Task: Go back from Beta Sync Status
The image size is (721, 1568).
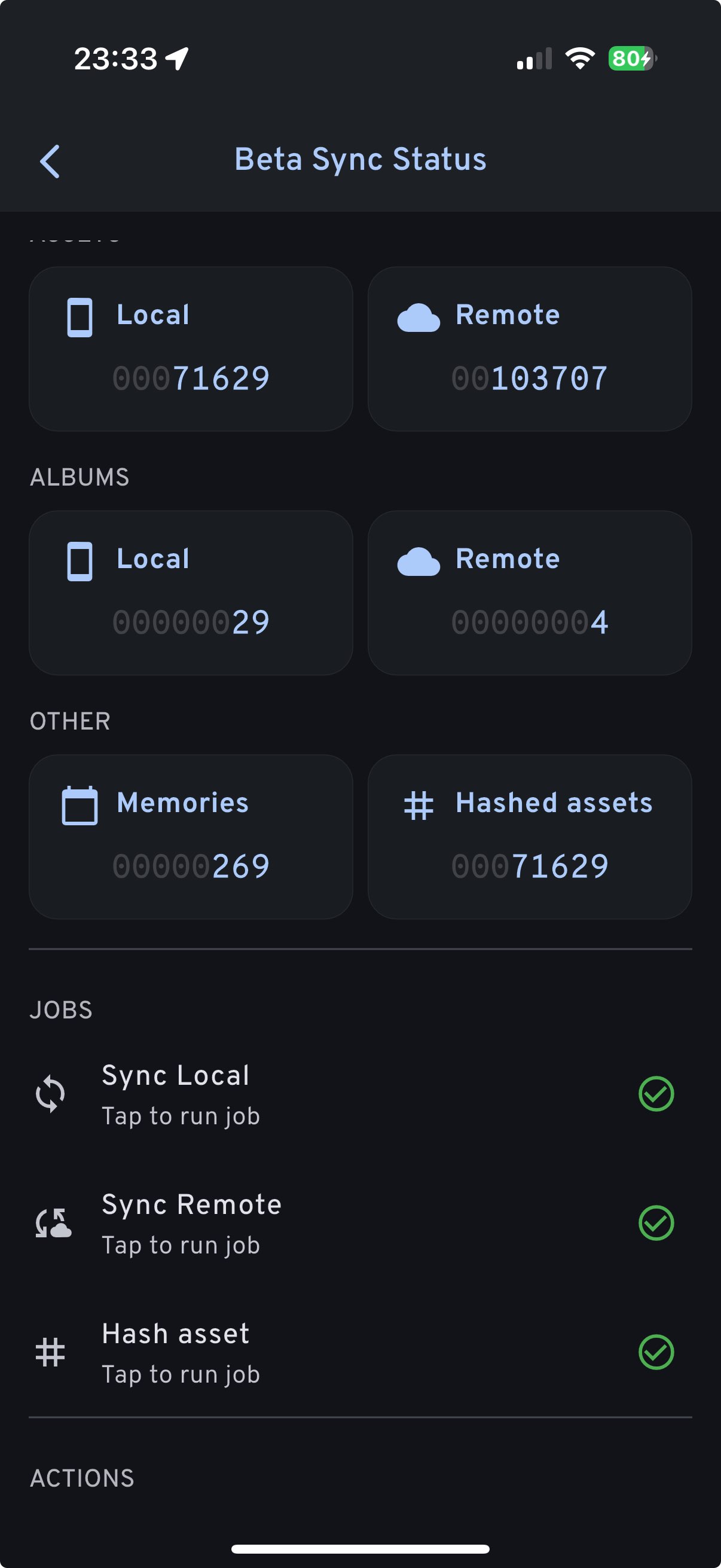Action: [50, 161]
